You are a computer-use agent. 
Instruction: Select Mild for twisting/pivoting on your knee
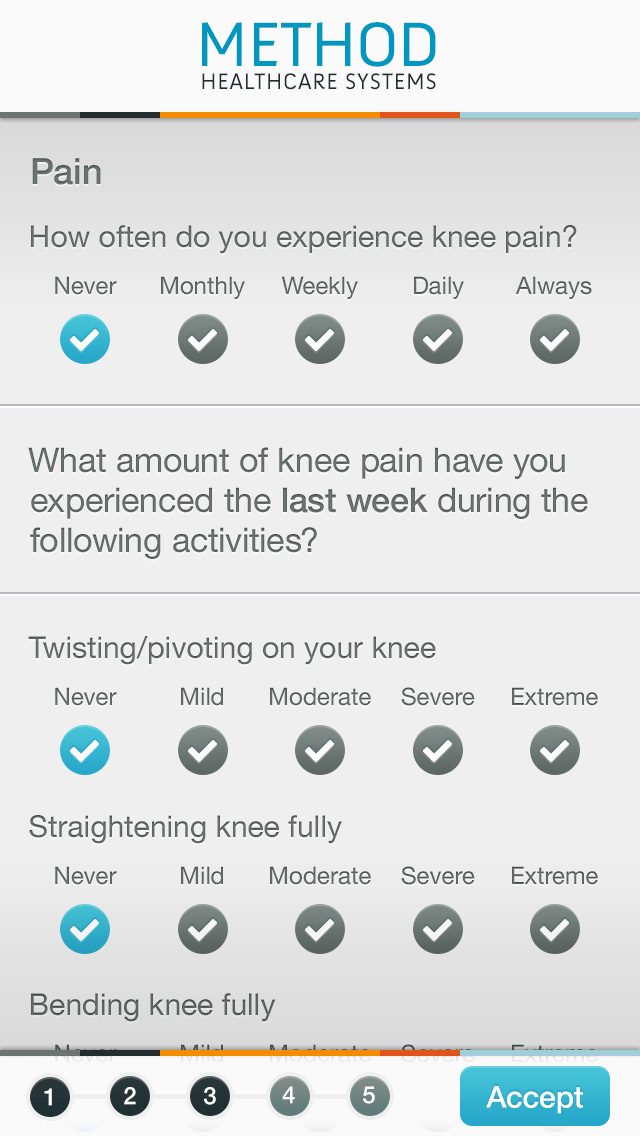pos(203,750)
